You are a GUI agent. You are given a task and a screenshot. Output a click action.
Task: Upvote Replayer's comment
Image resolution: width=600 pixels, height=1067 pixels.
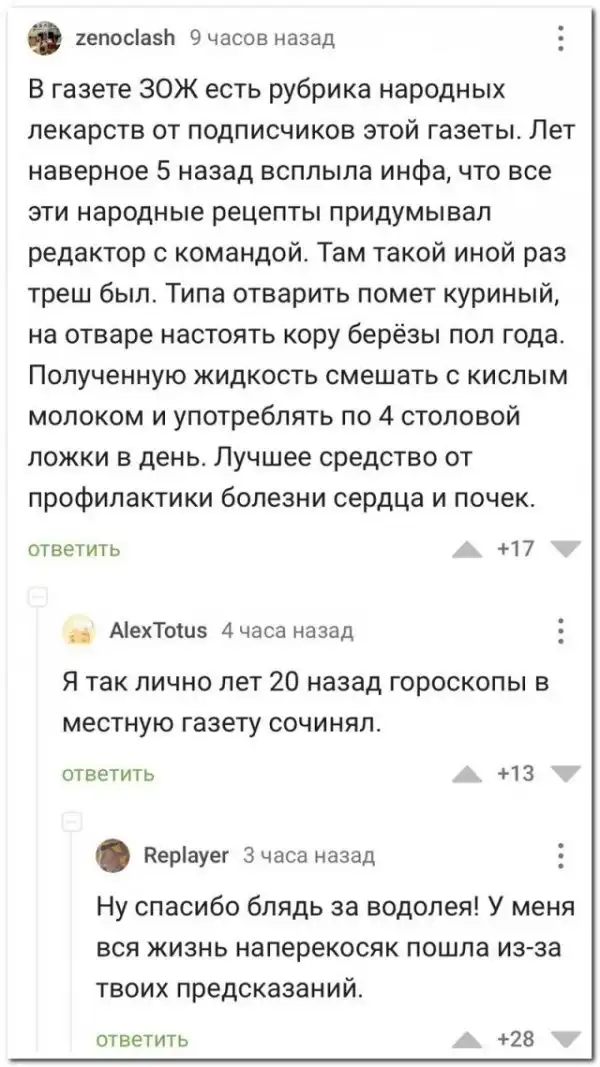tap(467, 1039)
